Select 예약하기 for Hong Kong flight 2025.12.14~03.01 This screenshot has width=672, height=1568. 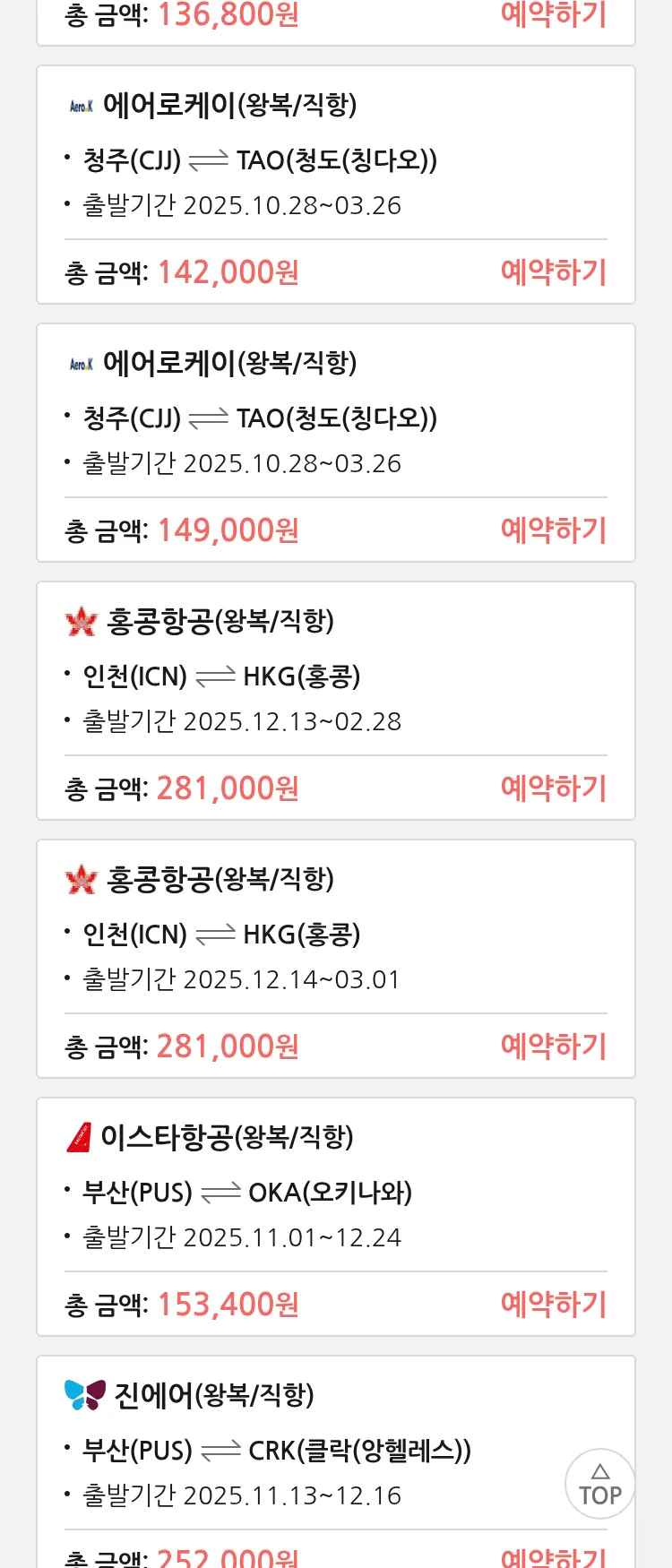pos(553,1047)
